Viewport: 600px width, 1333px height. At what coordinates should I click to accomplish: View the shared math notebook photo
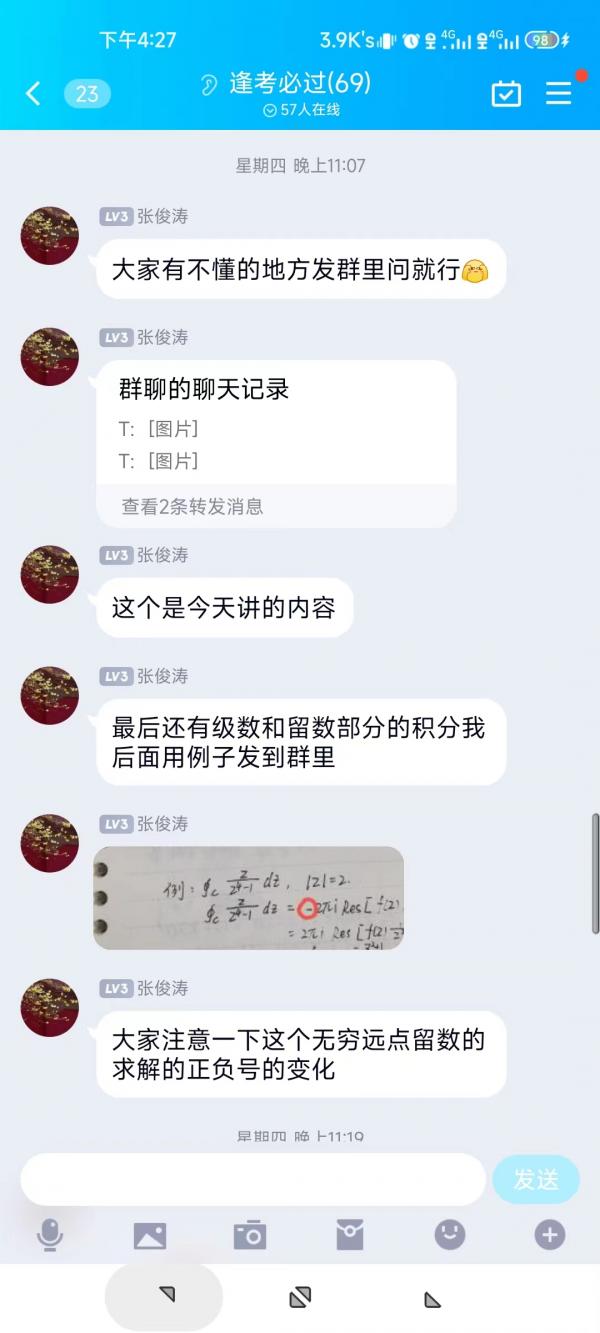point(248,897)
